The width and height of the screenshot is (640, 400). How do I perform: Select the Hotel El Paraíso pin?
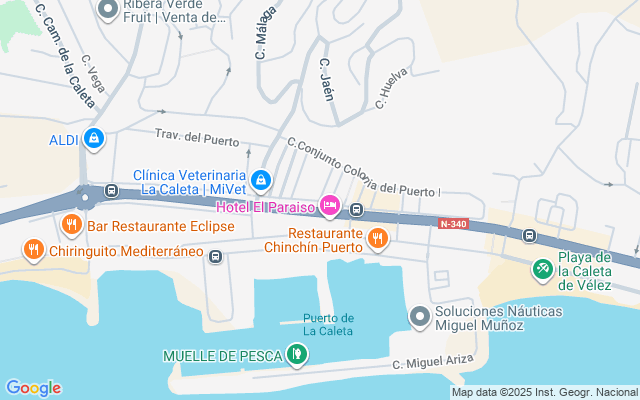click(x=331, y=207)
